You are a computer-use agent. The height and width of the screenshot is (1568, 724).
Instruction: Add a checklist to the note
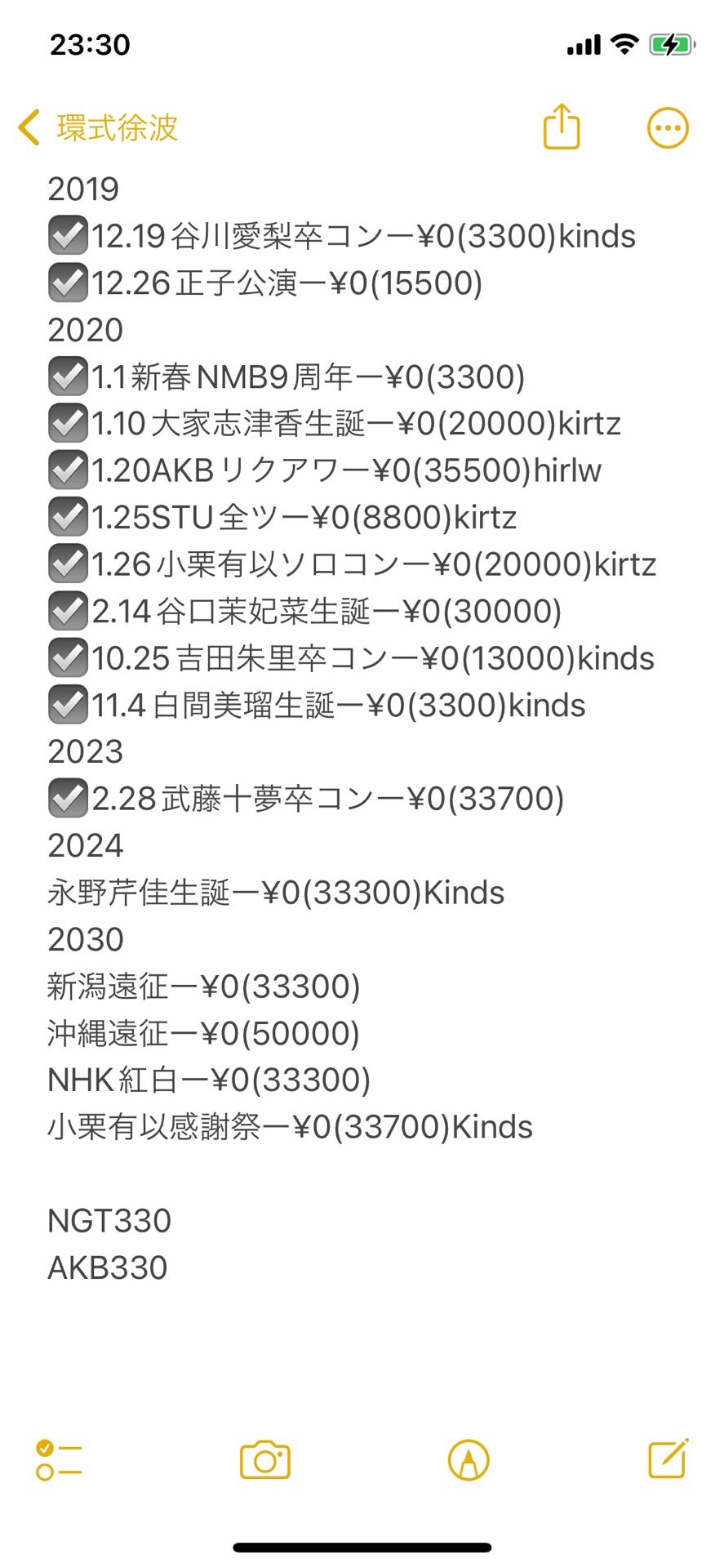pyautogui.click(x=59, y=1460)
